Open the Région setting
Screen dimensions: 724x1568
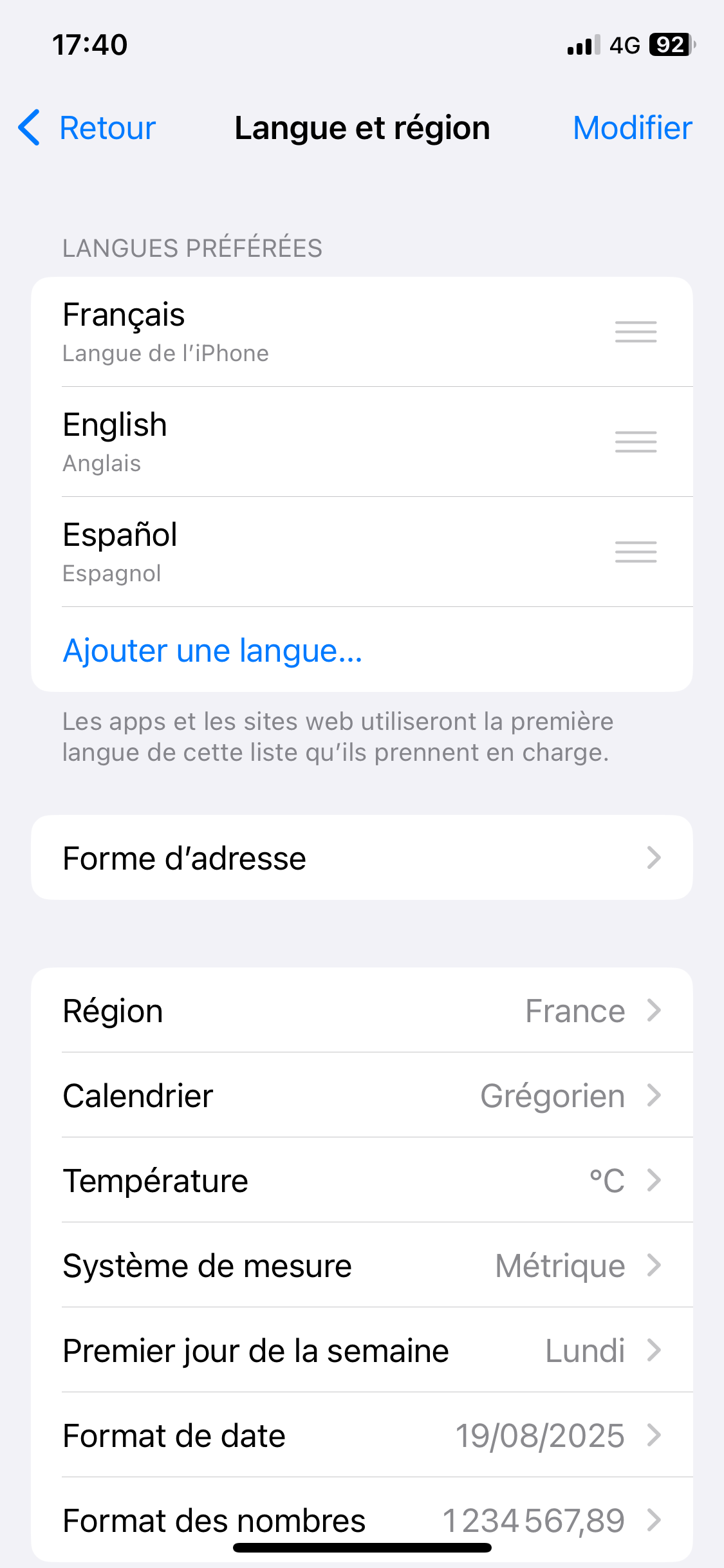[362, 1011]
